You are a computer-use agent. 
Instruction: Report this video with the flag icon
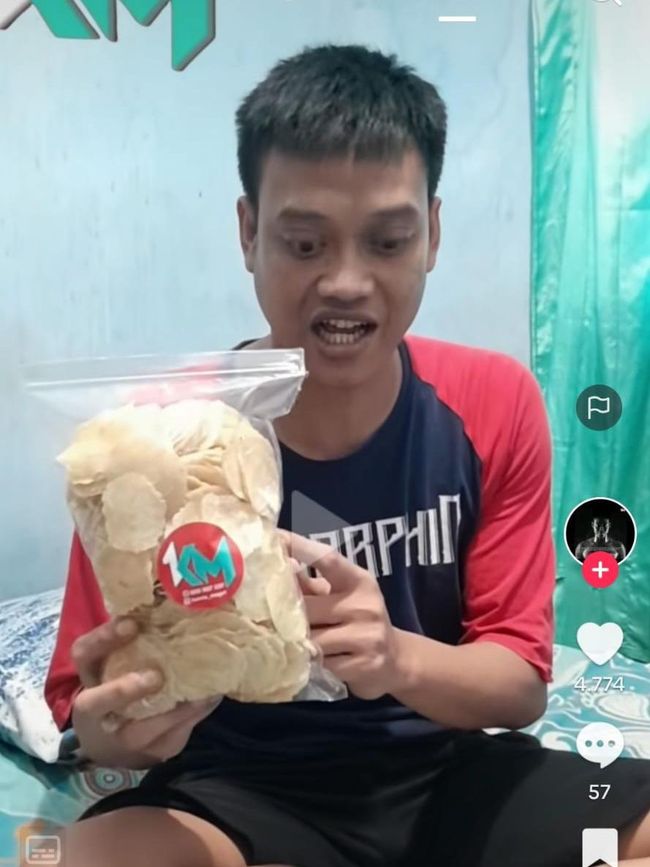tap(598, 407)
